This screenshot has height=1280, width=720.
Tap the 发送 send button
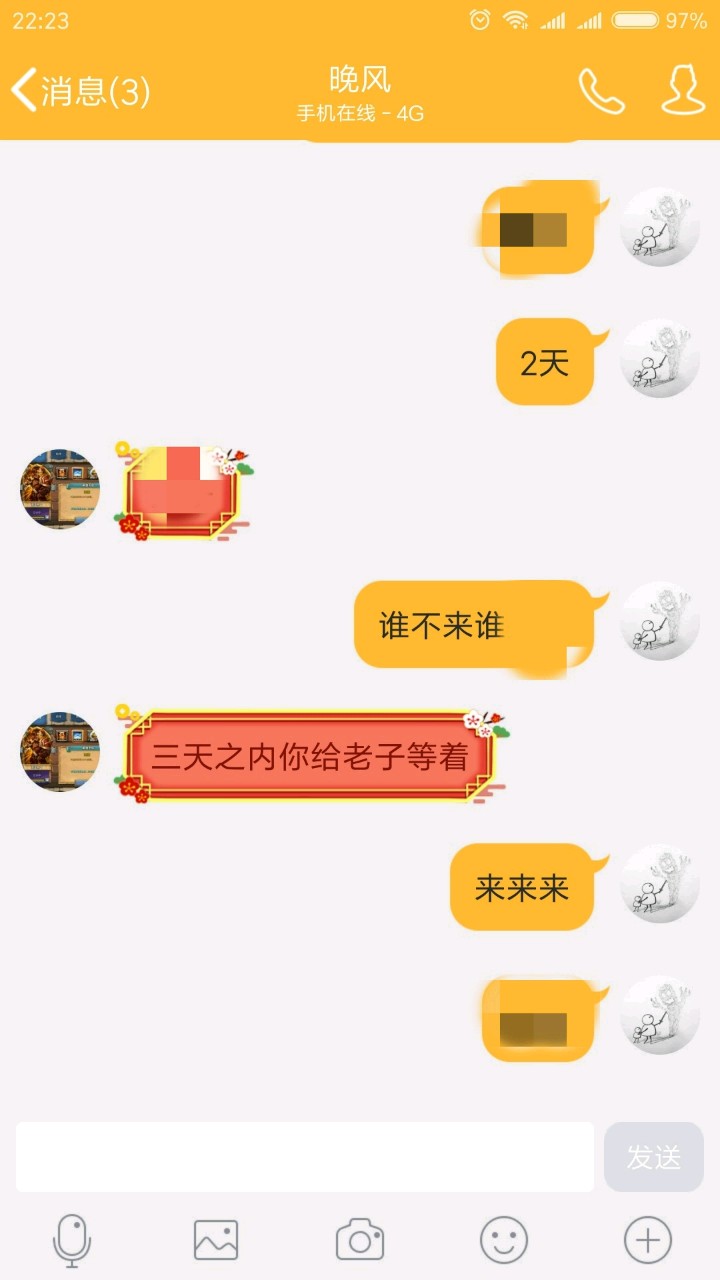coord(654,1157)
